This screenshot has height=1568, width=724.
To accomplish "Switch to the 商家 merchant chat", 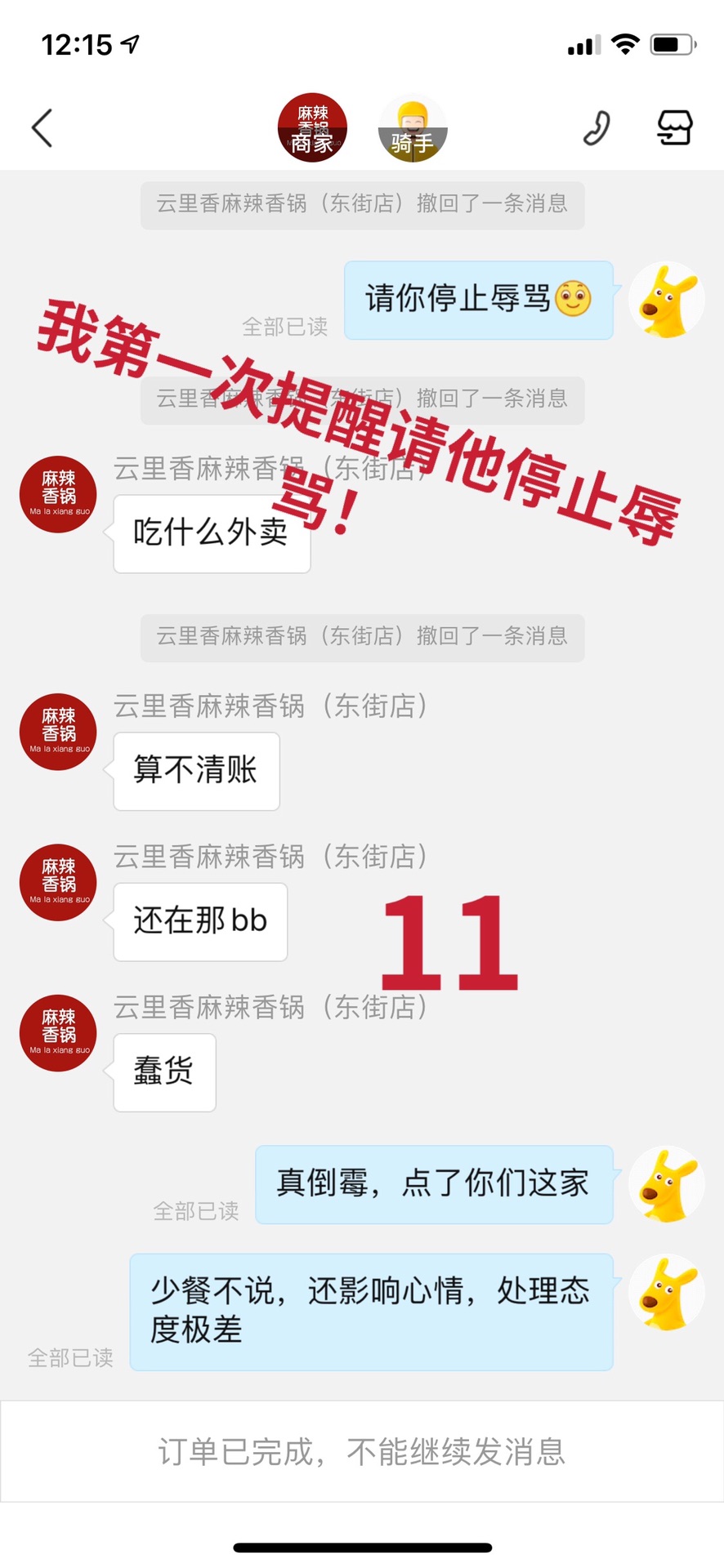I will (x=312, y=127).
